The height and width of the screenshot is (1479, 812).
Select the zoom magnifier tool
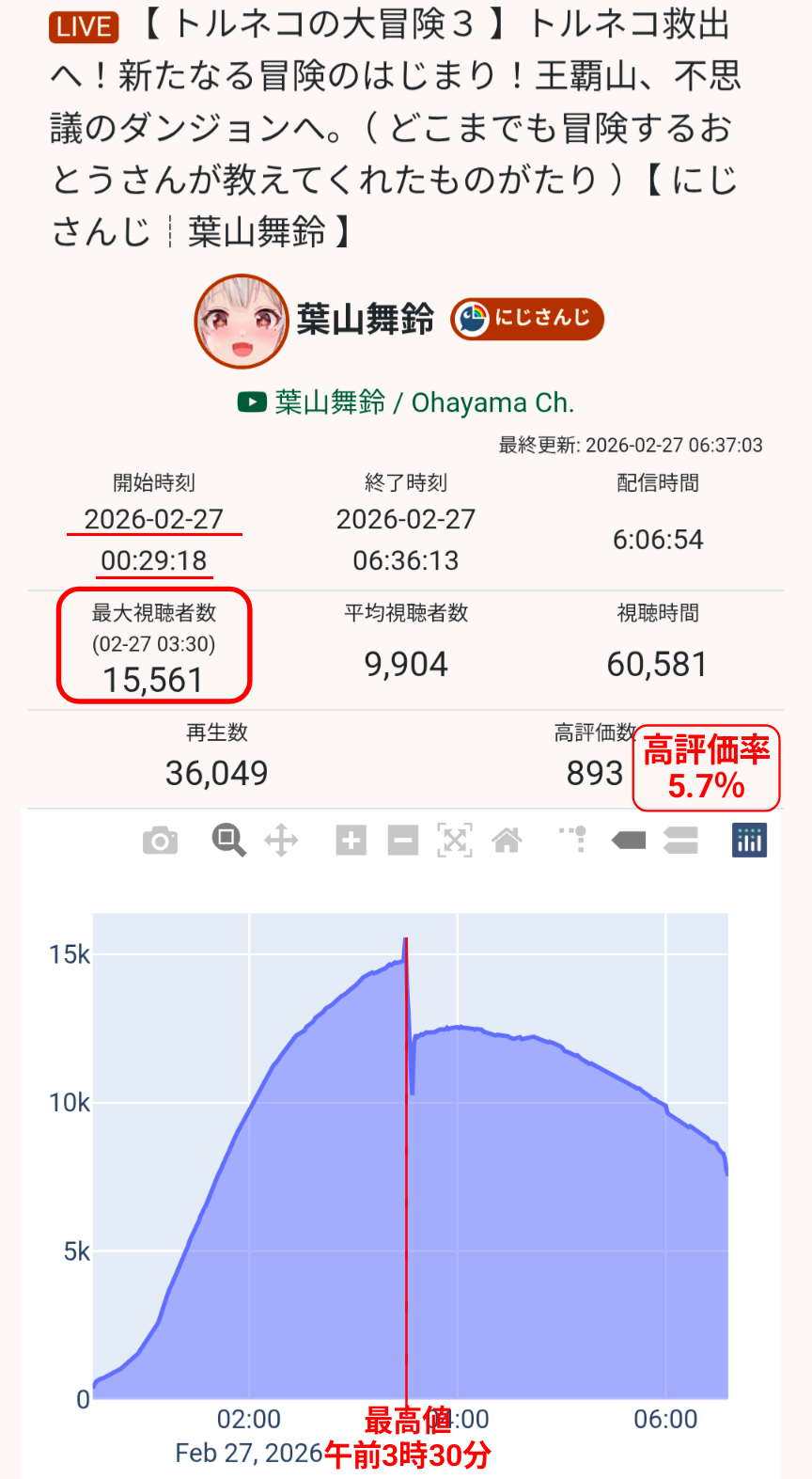pyautogui.click(x=228, y=840)
